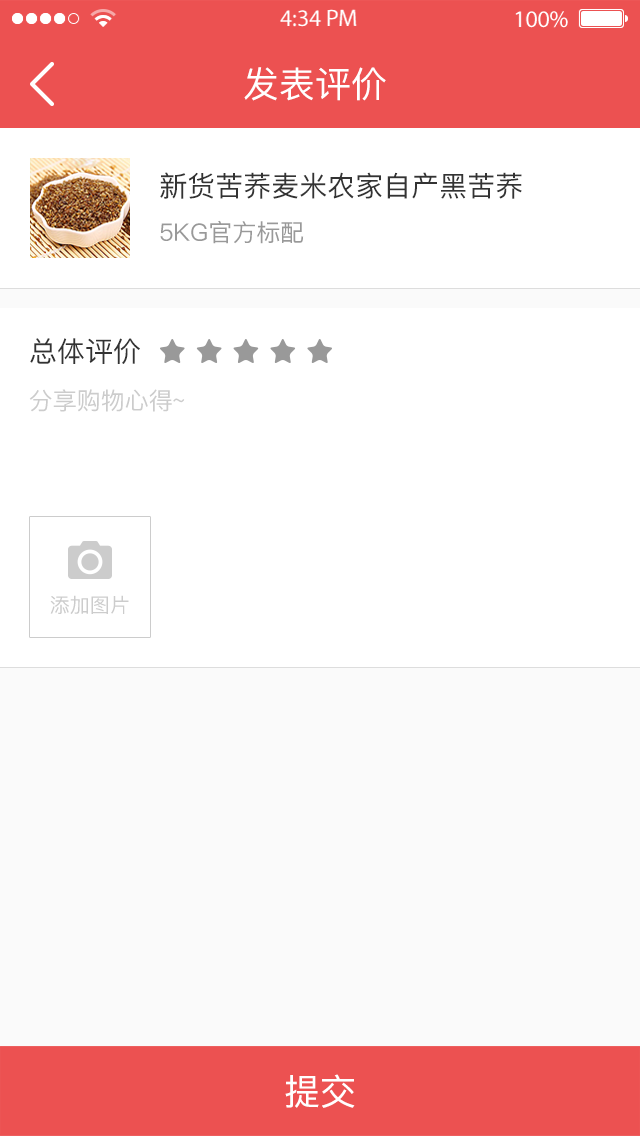Add a photo via 添加图片

[90, 577]
